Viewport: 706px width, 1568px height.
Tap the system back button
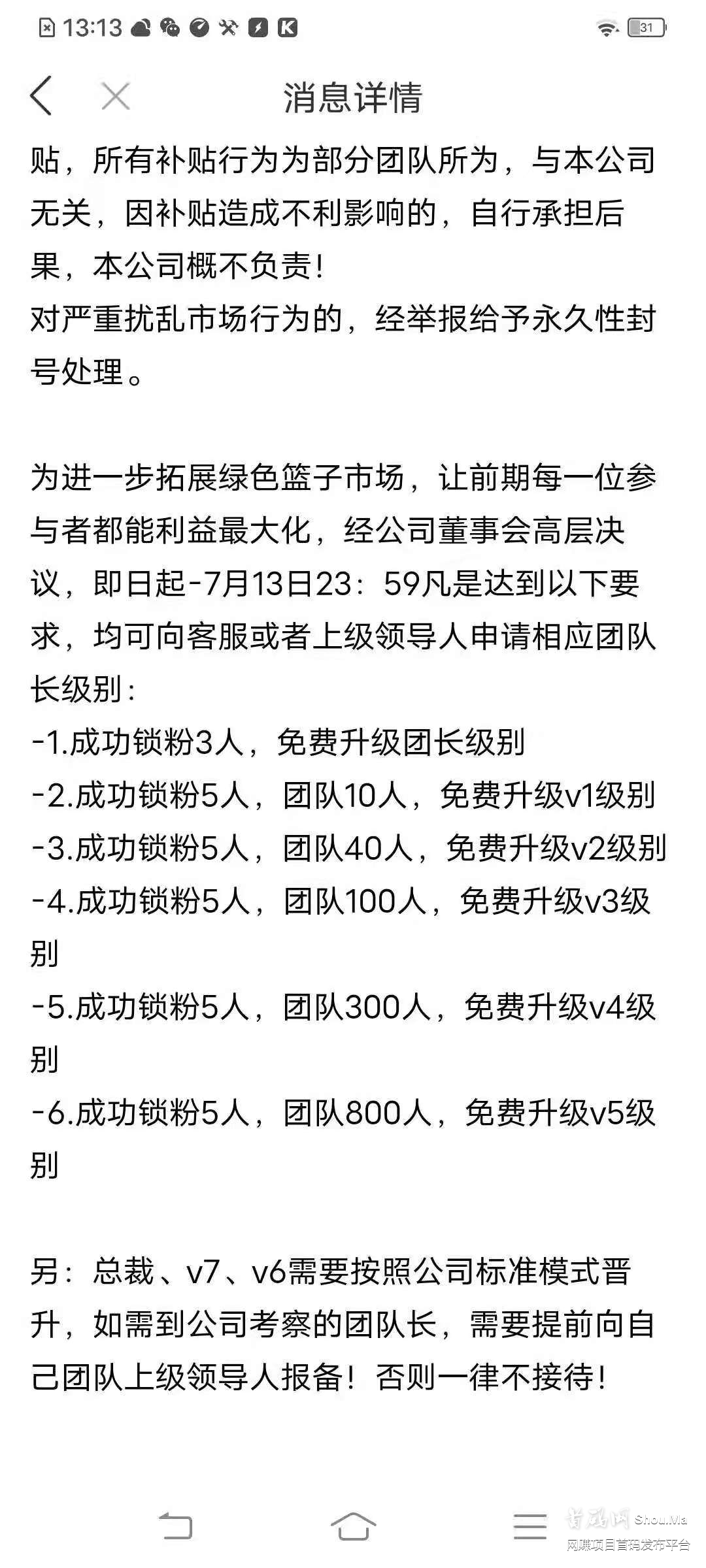tap(175, 1526)
